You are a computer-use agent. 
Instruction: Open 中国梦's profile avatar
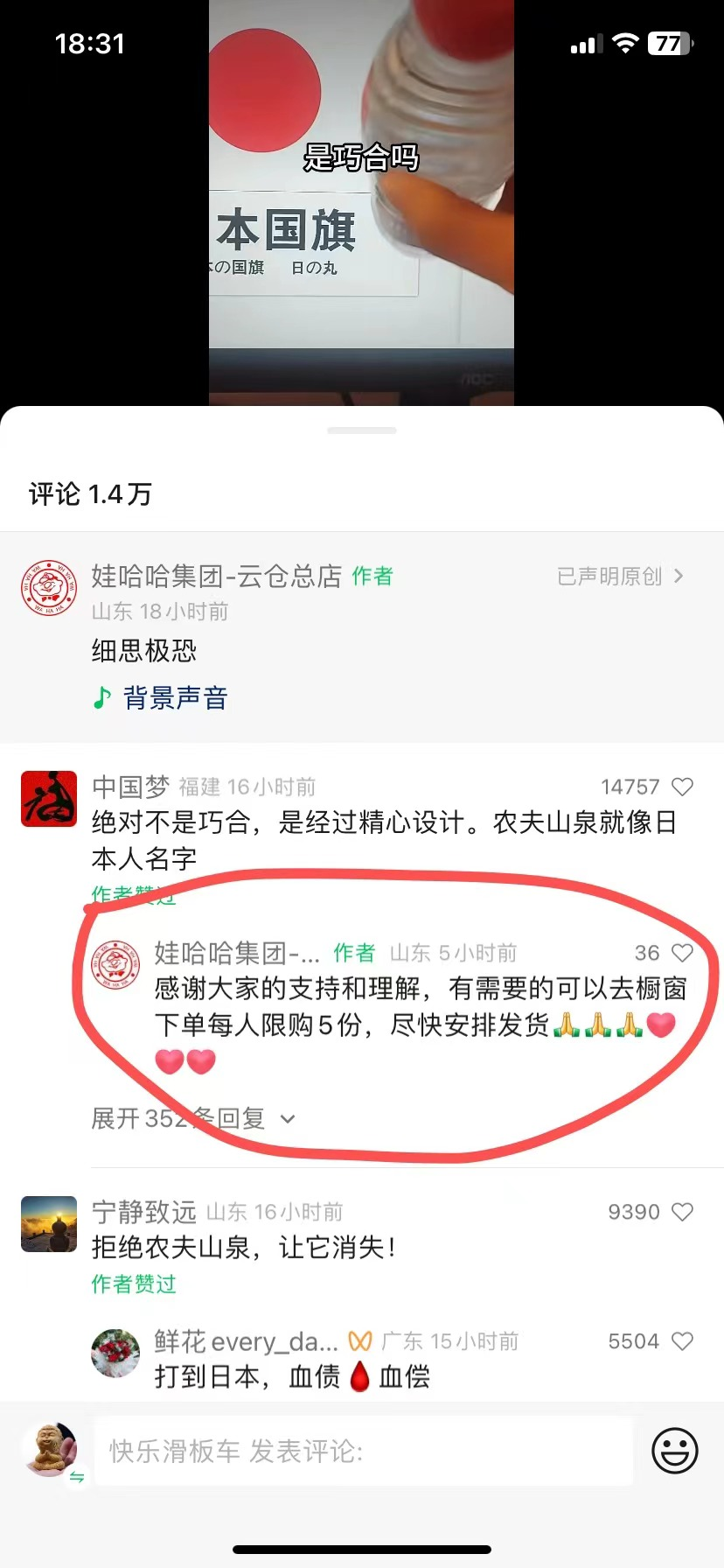pyautogui.click(x=49, y=798)
